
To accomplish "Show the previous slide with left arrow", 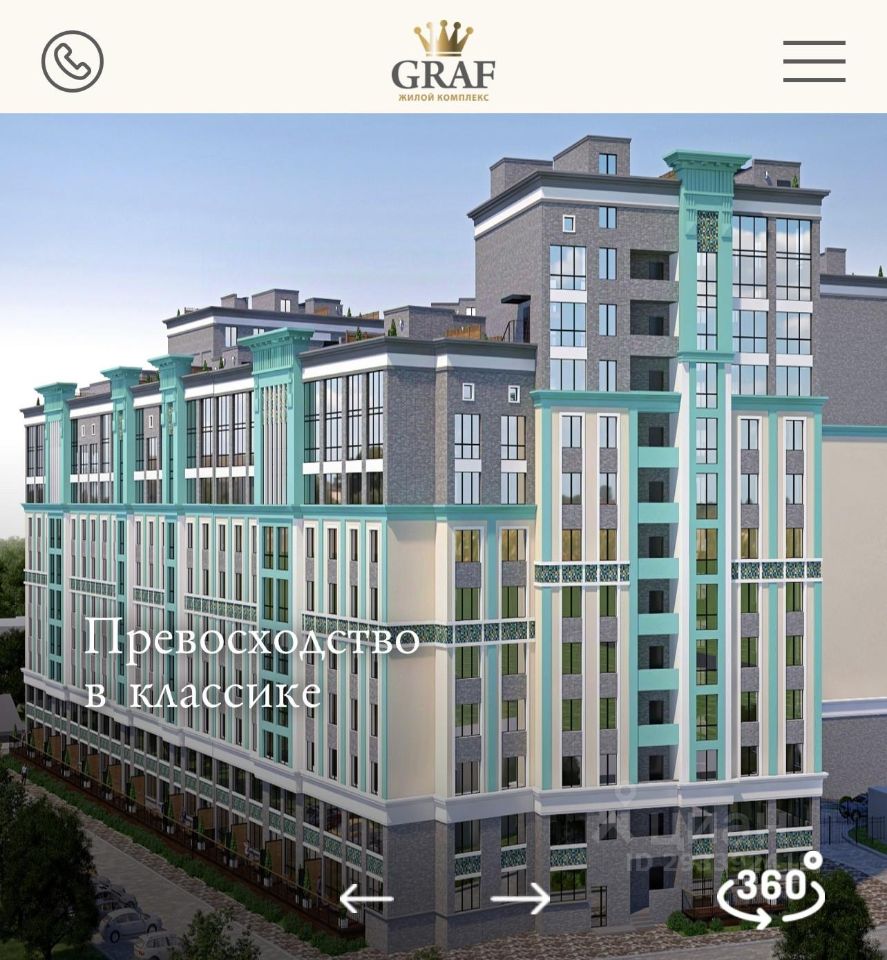I will coord(366,898).
